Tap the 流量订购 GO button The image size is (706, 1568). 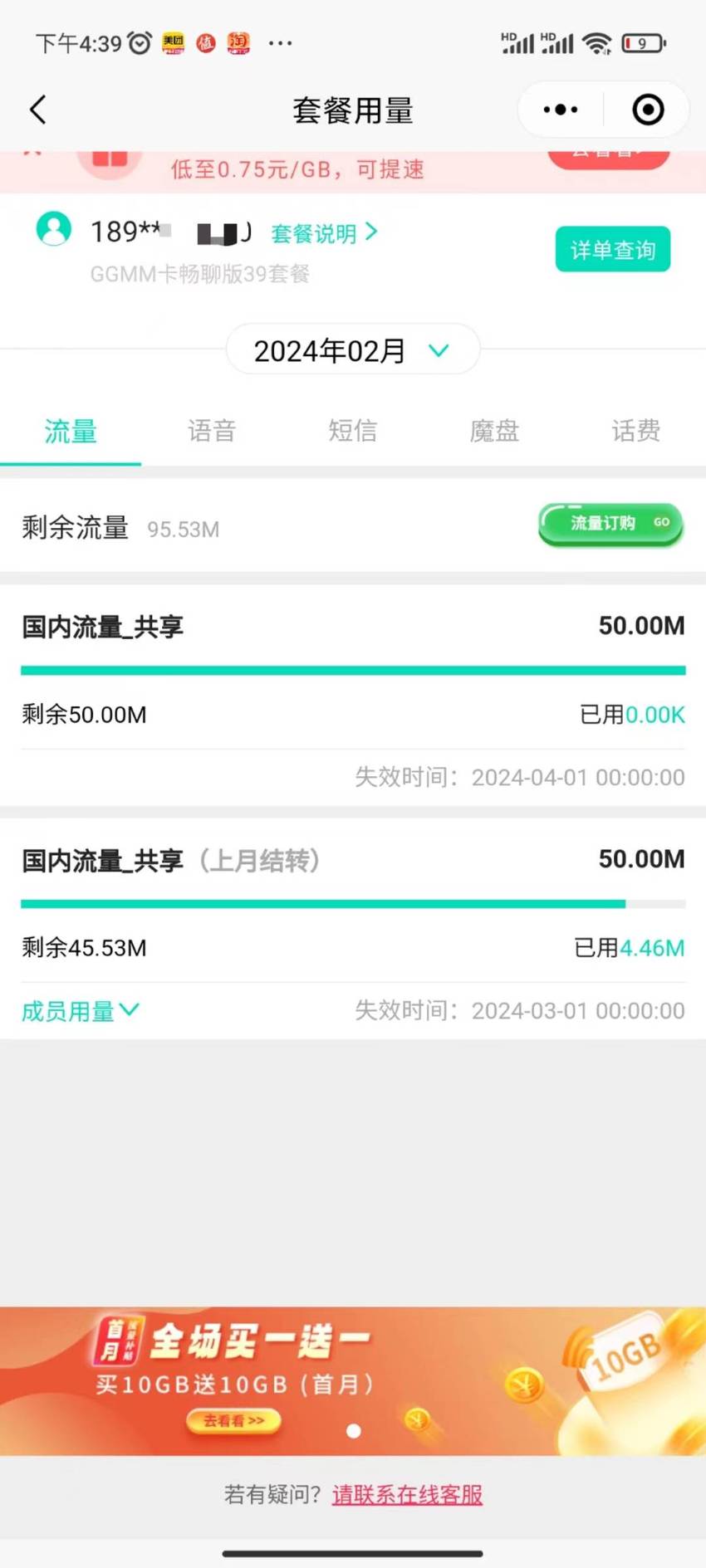(x=610, y=524)
